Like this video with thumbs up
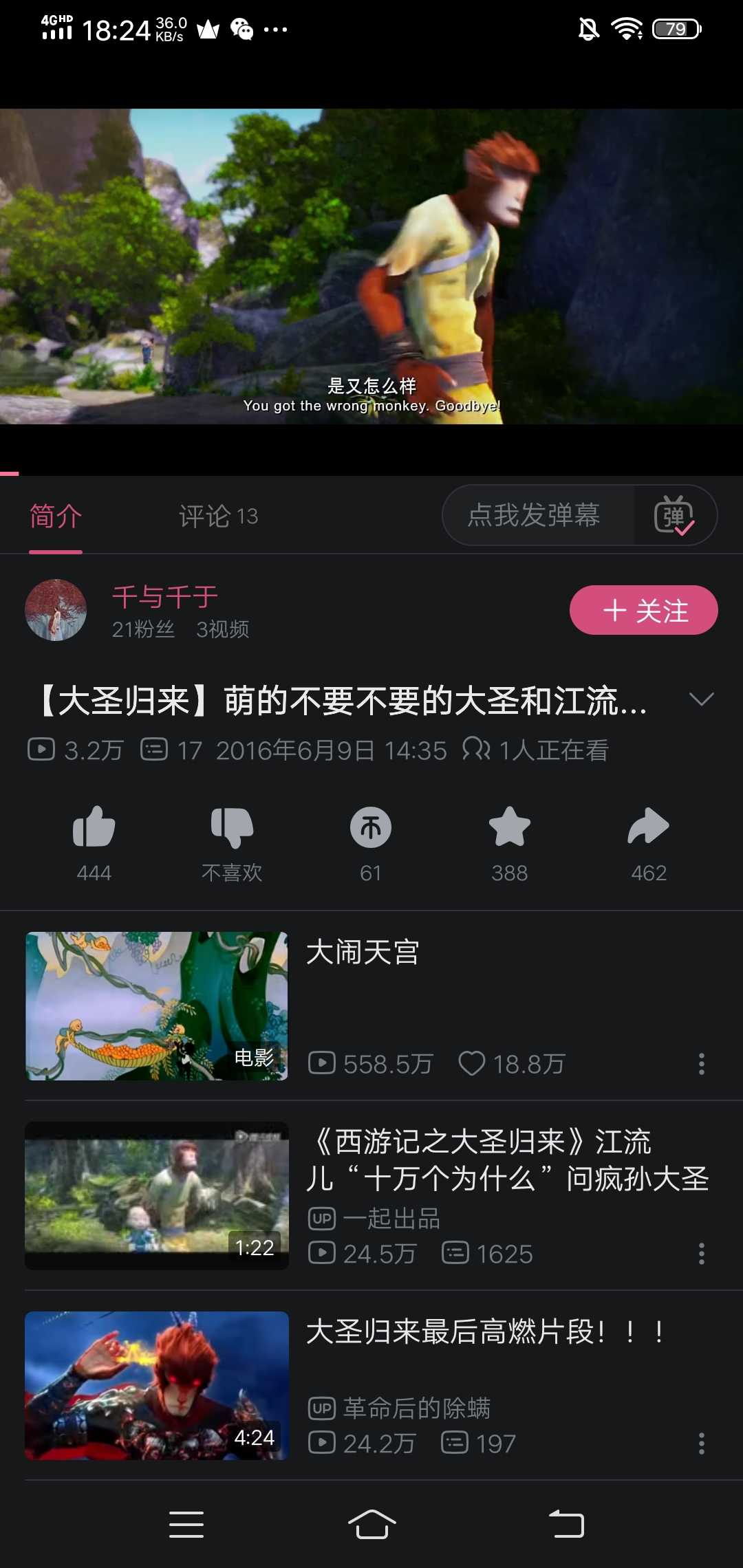This screenshot has width=743, height=1568. tap(94, 827)
